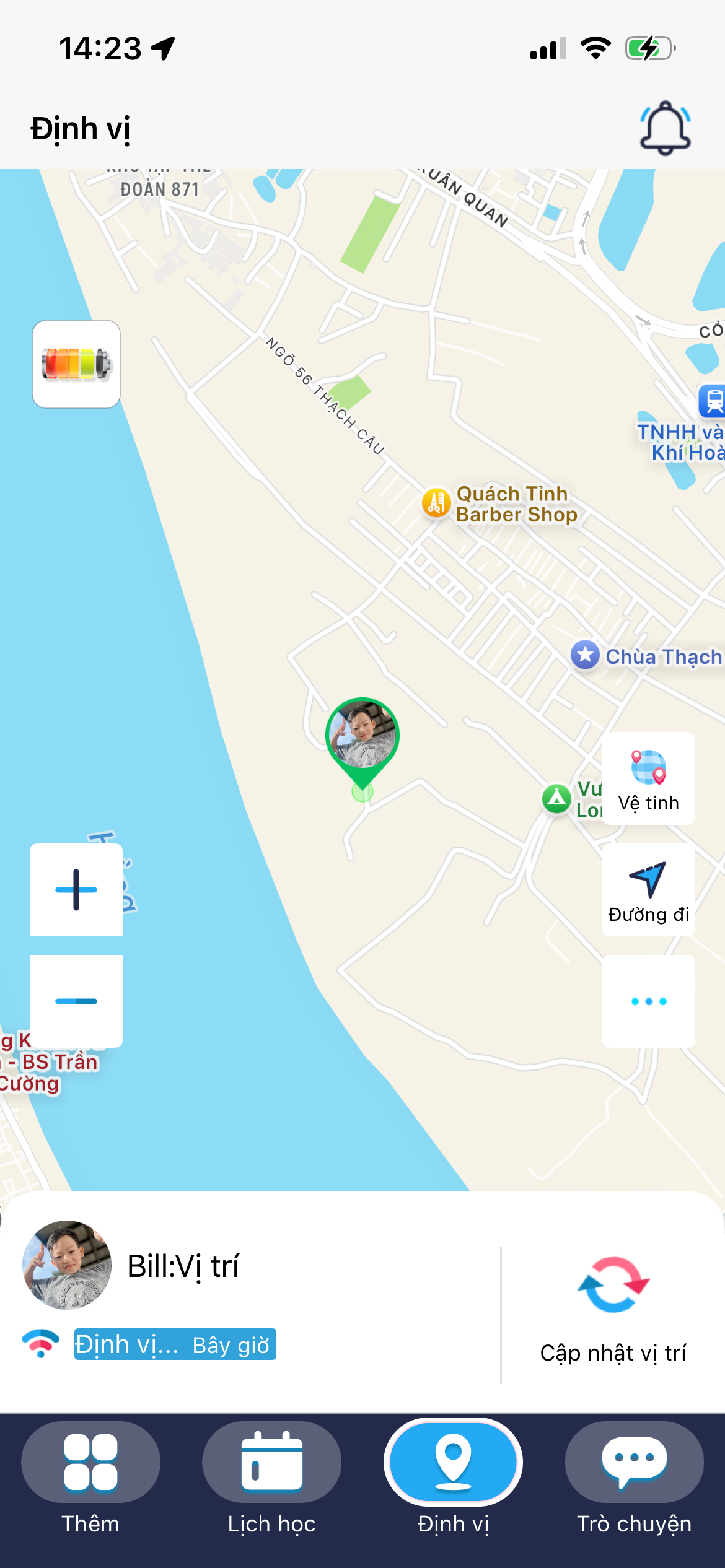Open the notifications bell
This screenshot has height=1568, width=725.
(665, 128)
